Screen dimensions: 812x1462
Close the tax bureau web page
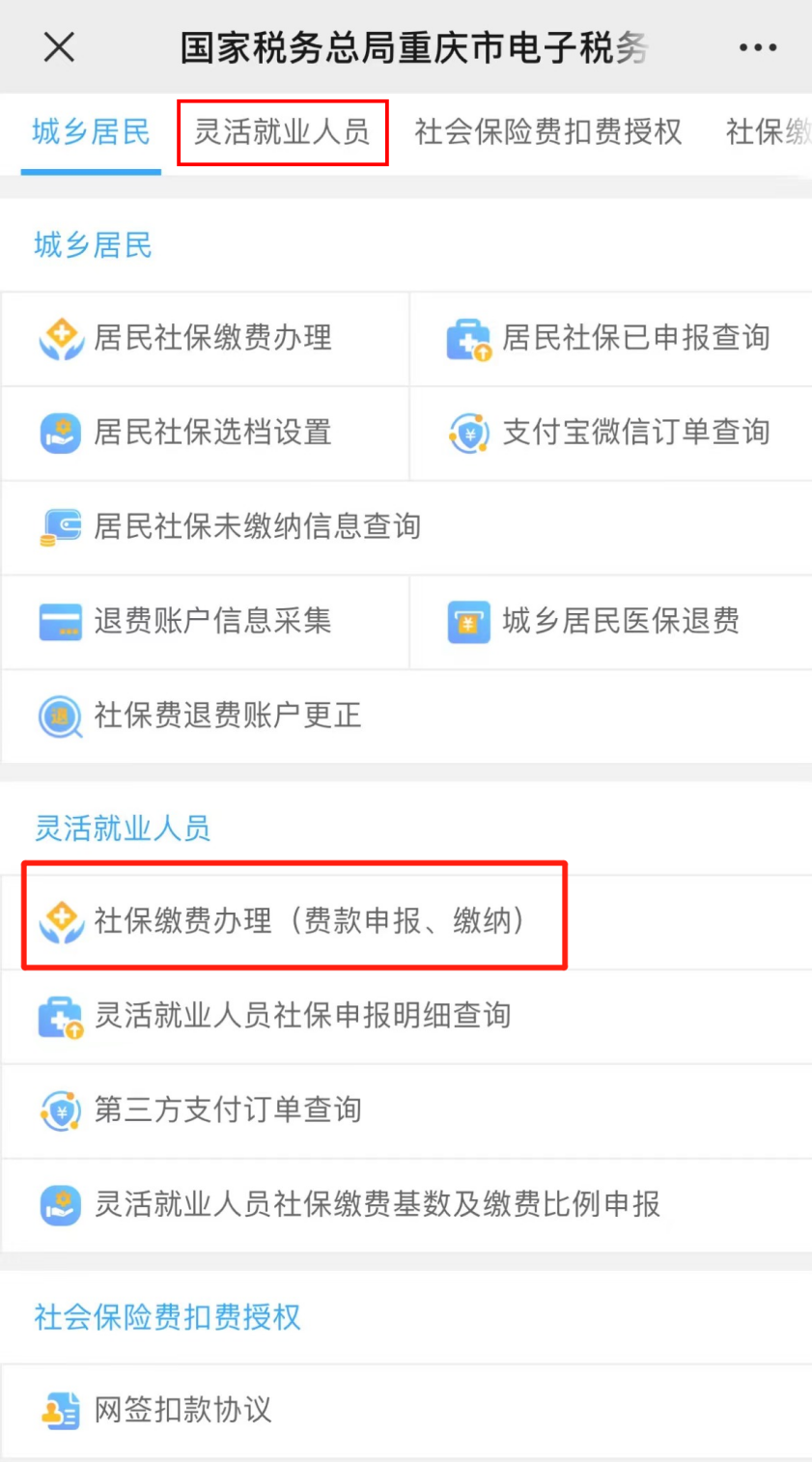click(59, 46)
